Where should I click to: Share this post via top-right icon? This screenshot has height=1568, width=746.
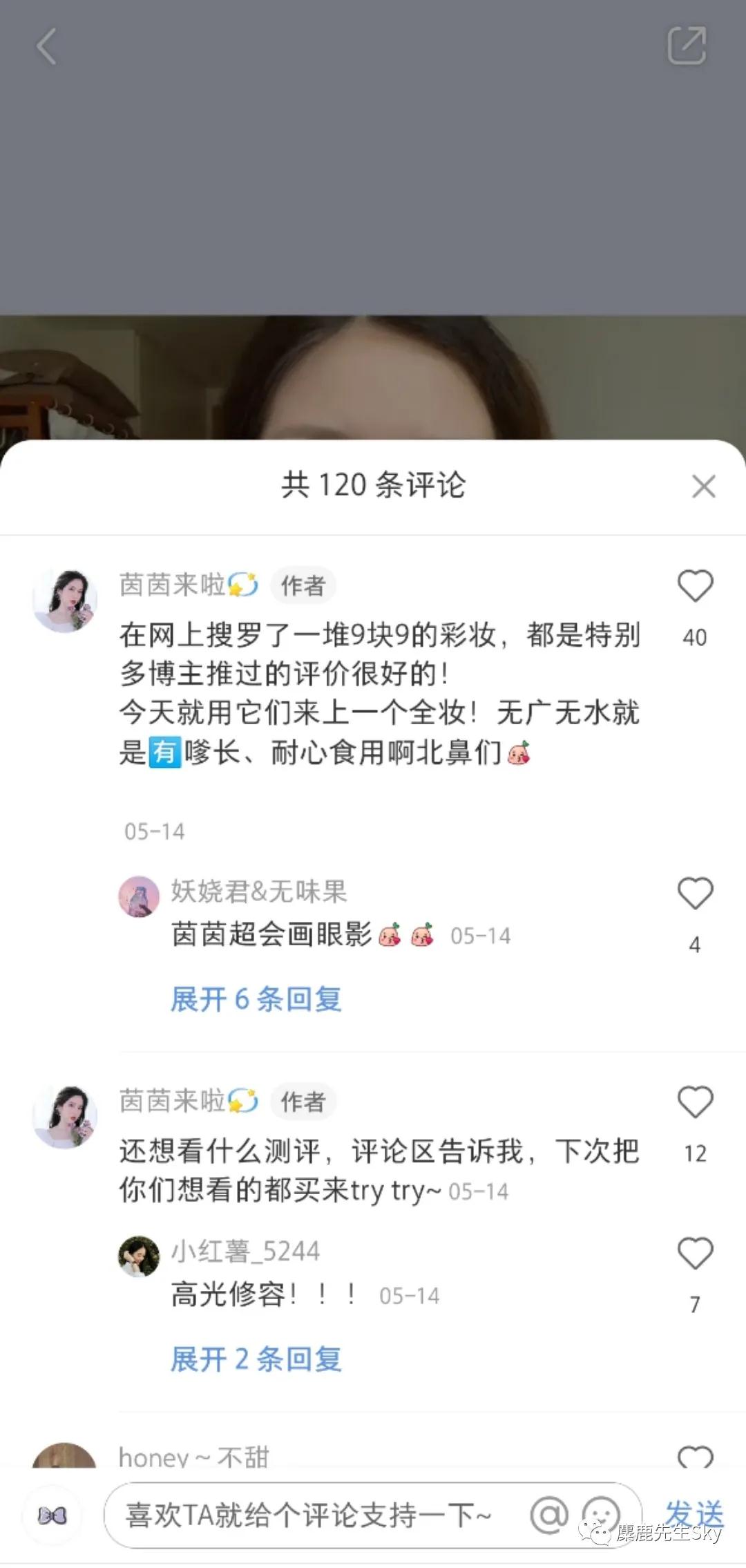pos(687,46)
